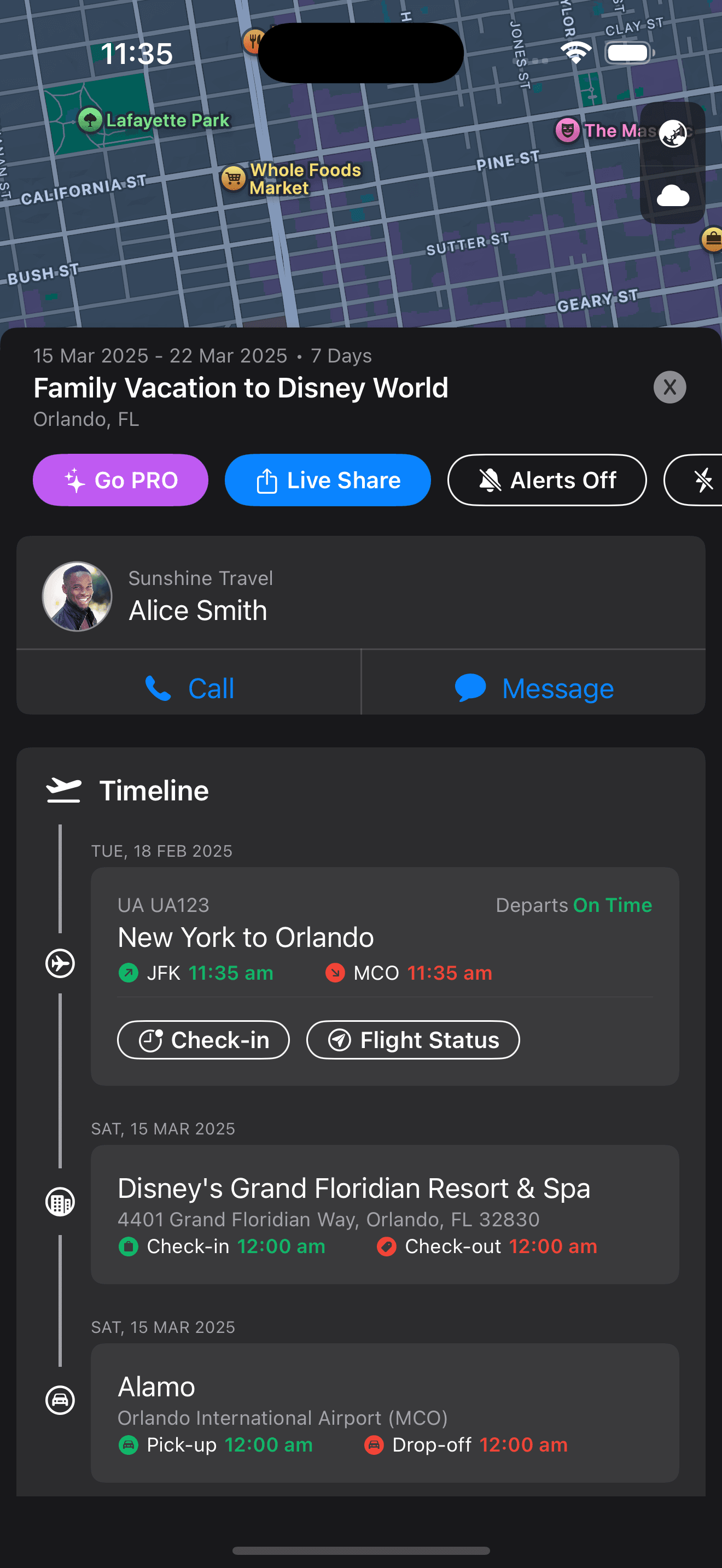Call Alice Smith
The height and width of the screenshot is (1568, 722).
coord(189,688)
